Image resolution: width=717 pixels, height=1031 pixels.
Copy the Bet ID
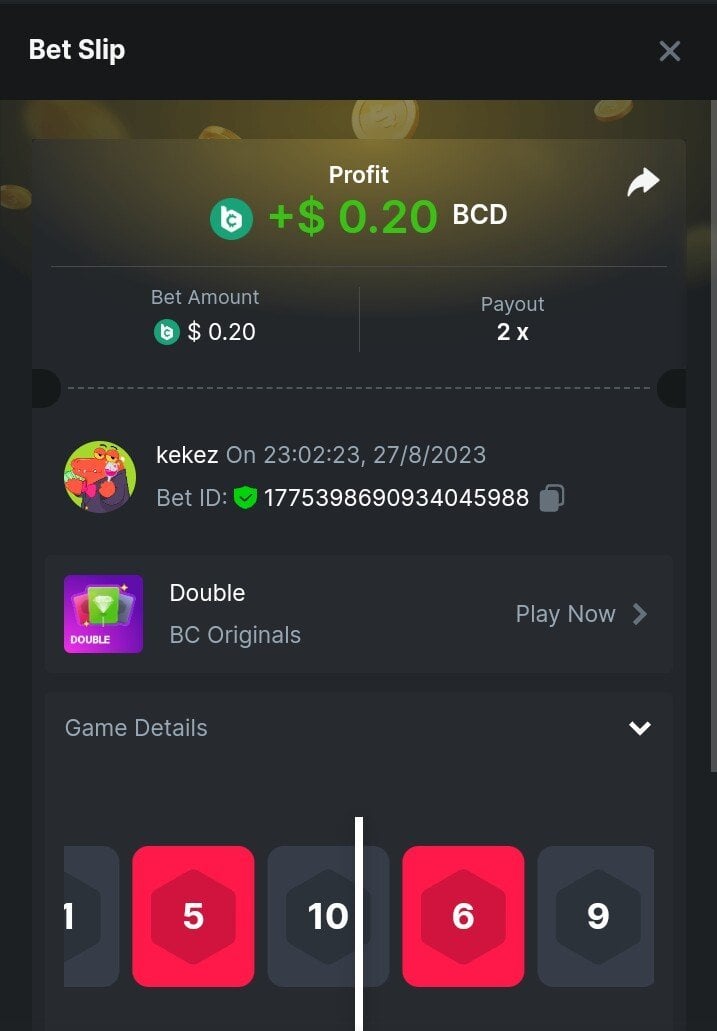(552, 498)
